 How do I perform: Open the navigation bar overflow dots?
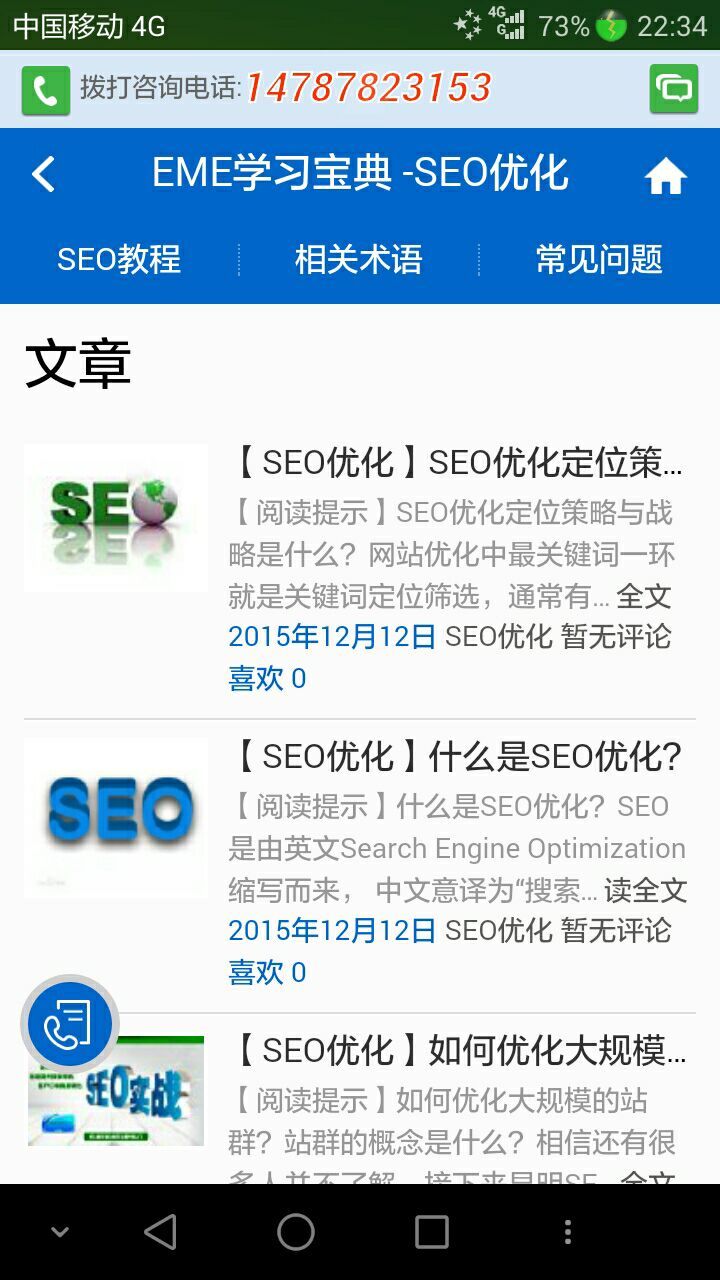[x=567, y=1232]
